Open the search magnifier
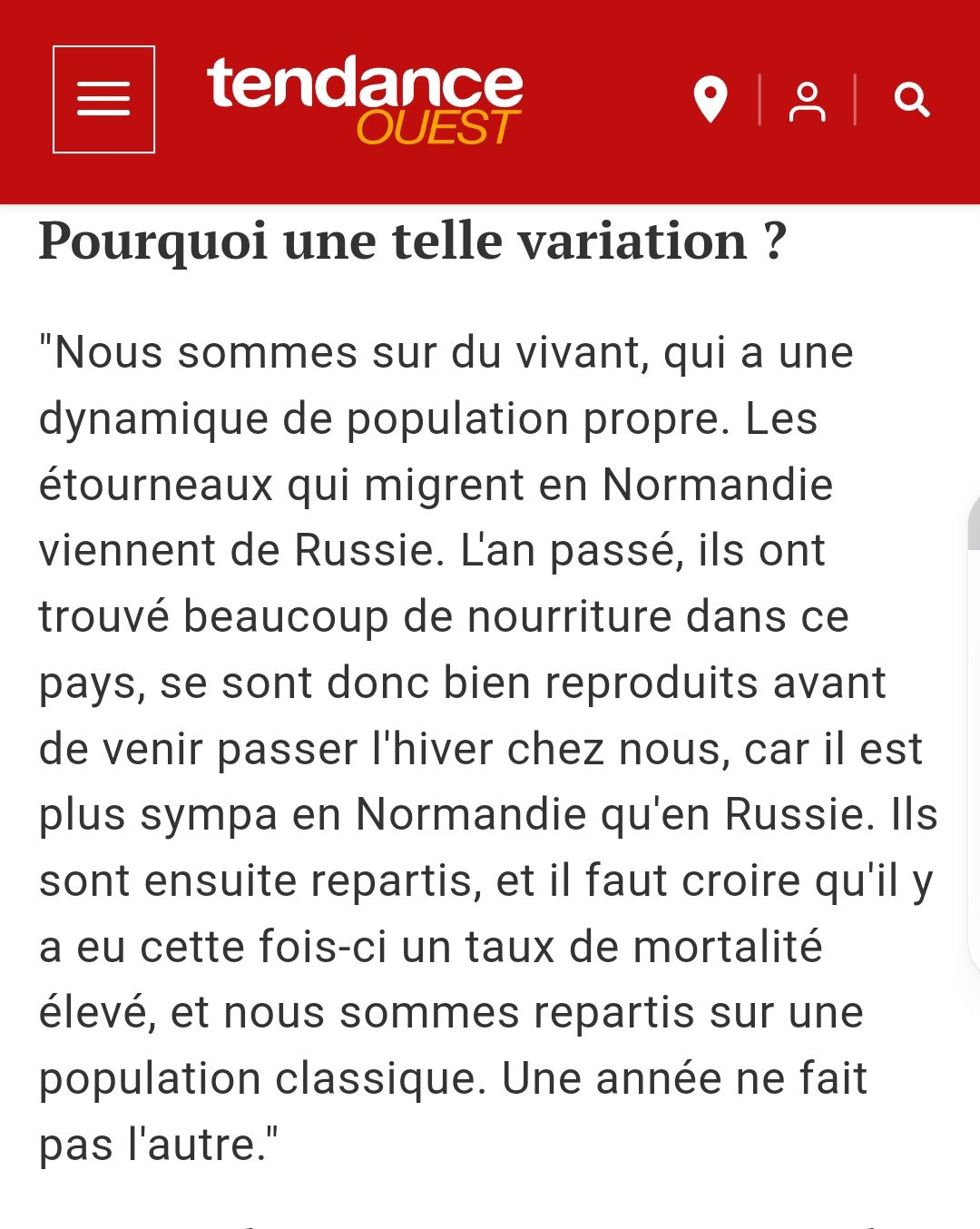The width and height of the screenshot is (980, 1229). 911,100
